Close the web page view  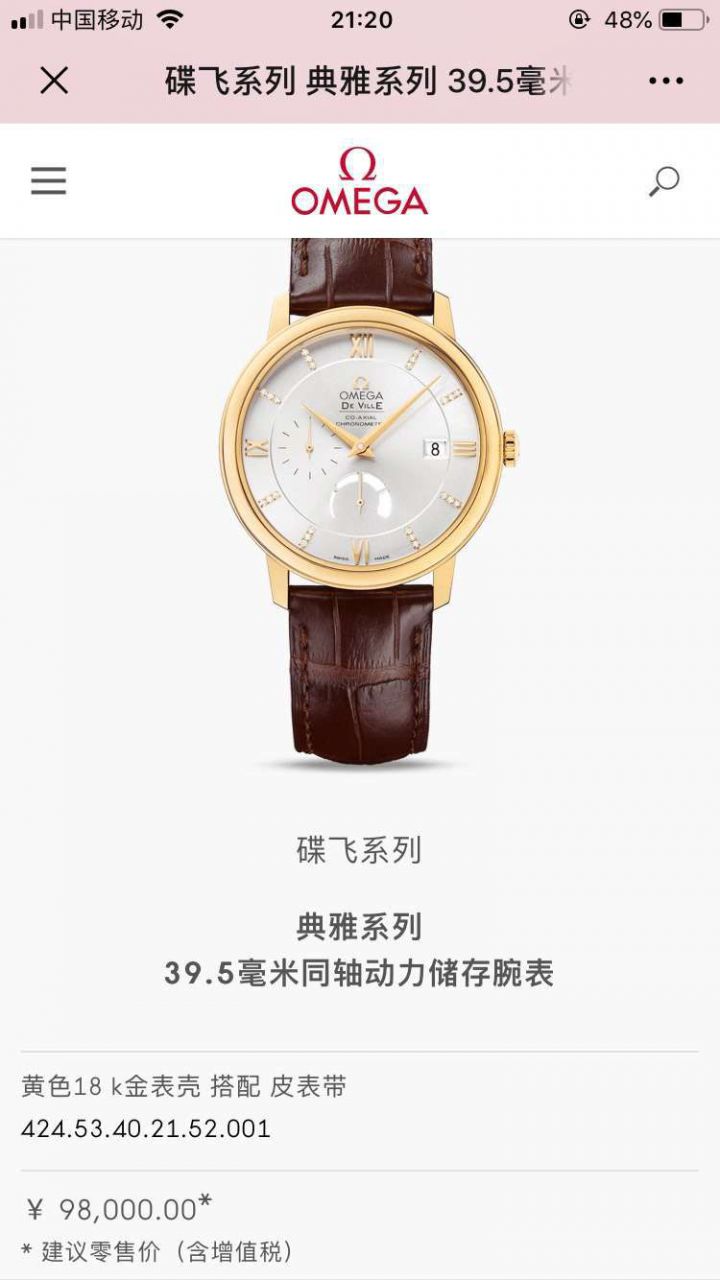point(54,81)
